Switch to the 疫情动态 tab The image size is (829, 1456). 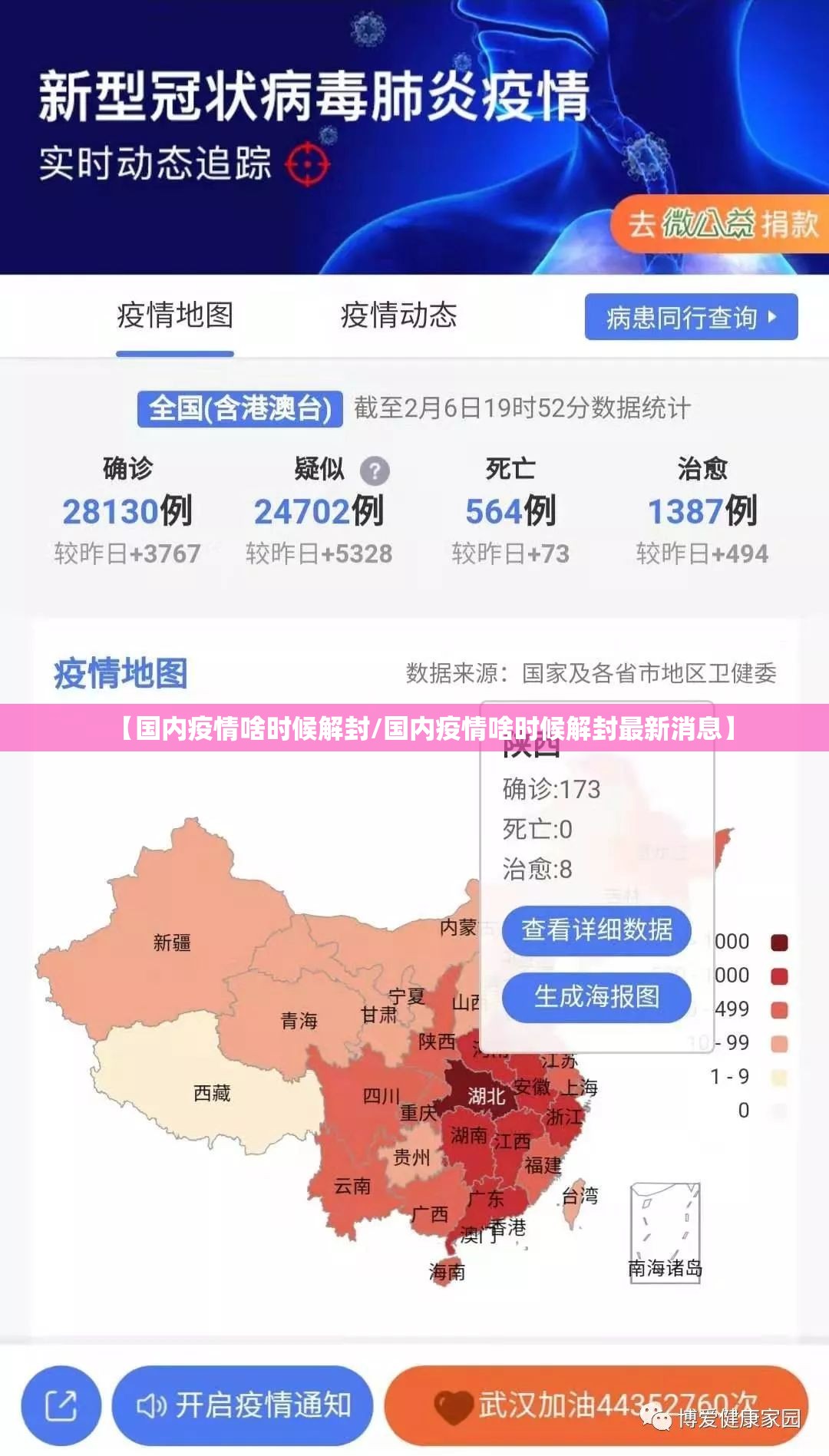[x=398, y=315]
